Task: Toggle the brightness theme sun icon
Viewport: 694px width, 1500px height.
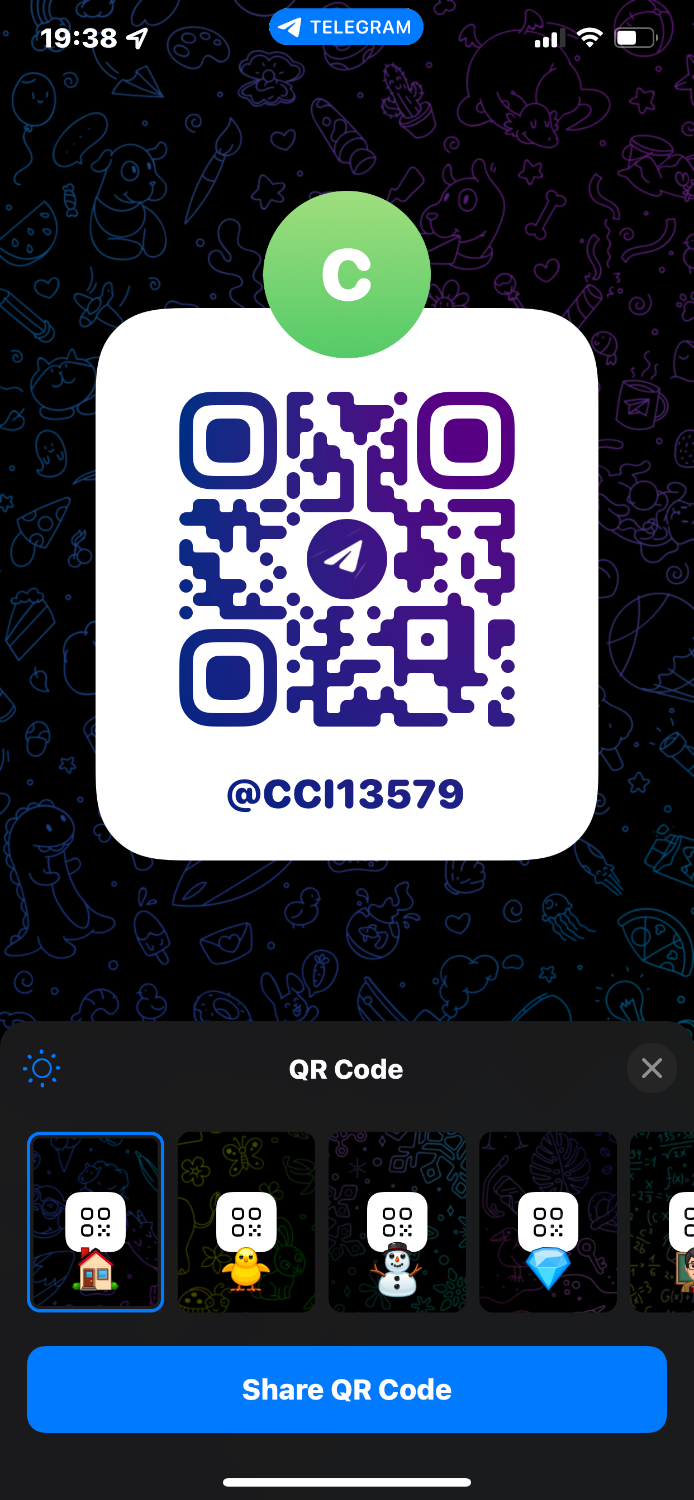Action: [x=42, y=1069]
